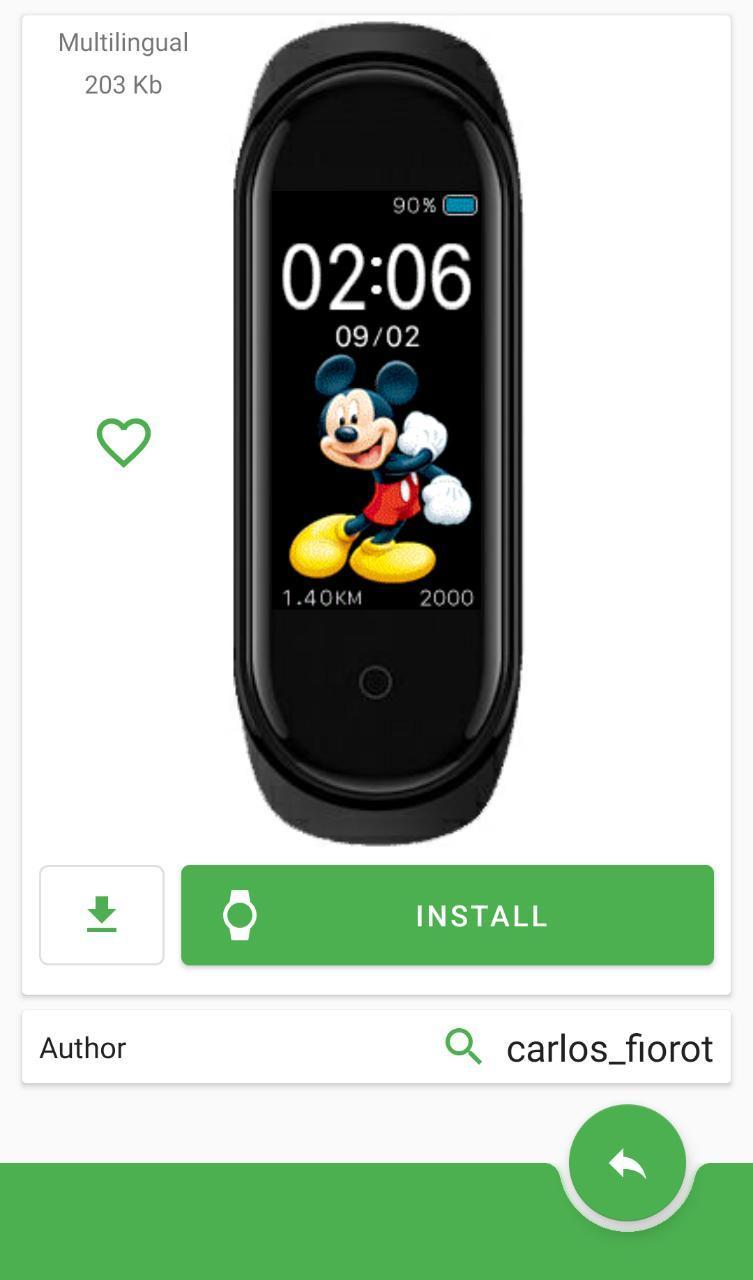753x1280 pixels.
Task: Install the watch face on the band
Action: (x=447, y=915)
